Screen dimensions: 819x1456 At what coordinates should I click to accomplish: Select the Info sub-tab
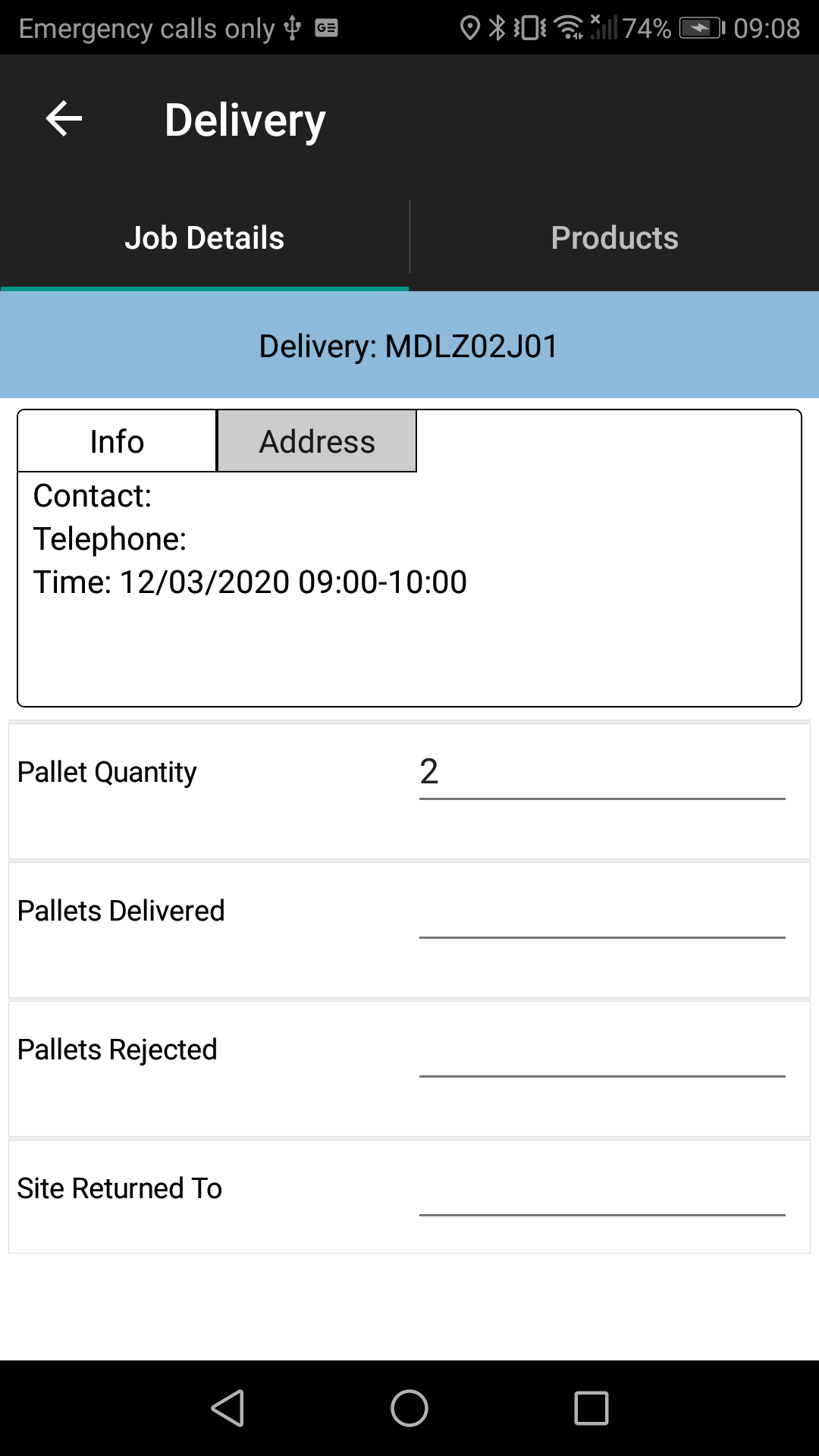coord(117,441)
